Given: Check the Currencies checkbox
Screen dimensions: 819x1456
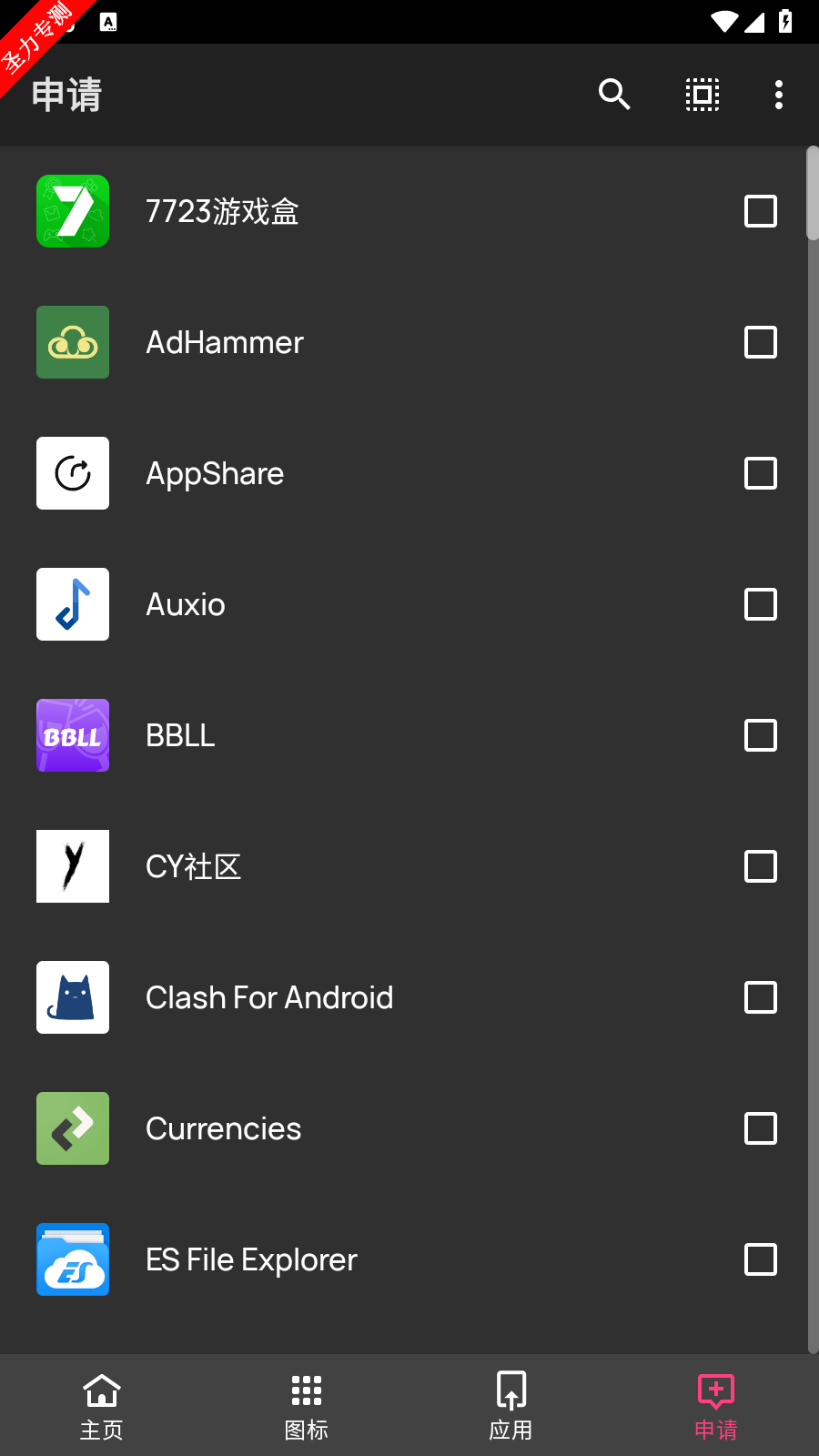Looking at the screenshot, I should (x=761, y=1128).
